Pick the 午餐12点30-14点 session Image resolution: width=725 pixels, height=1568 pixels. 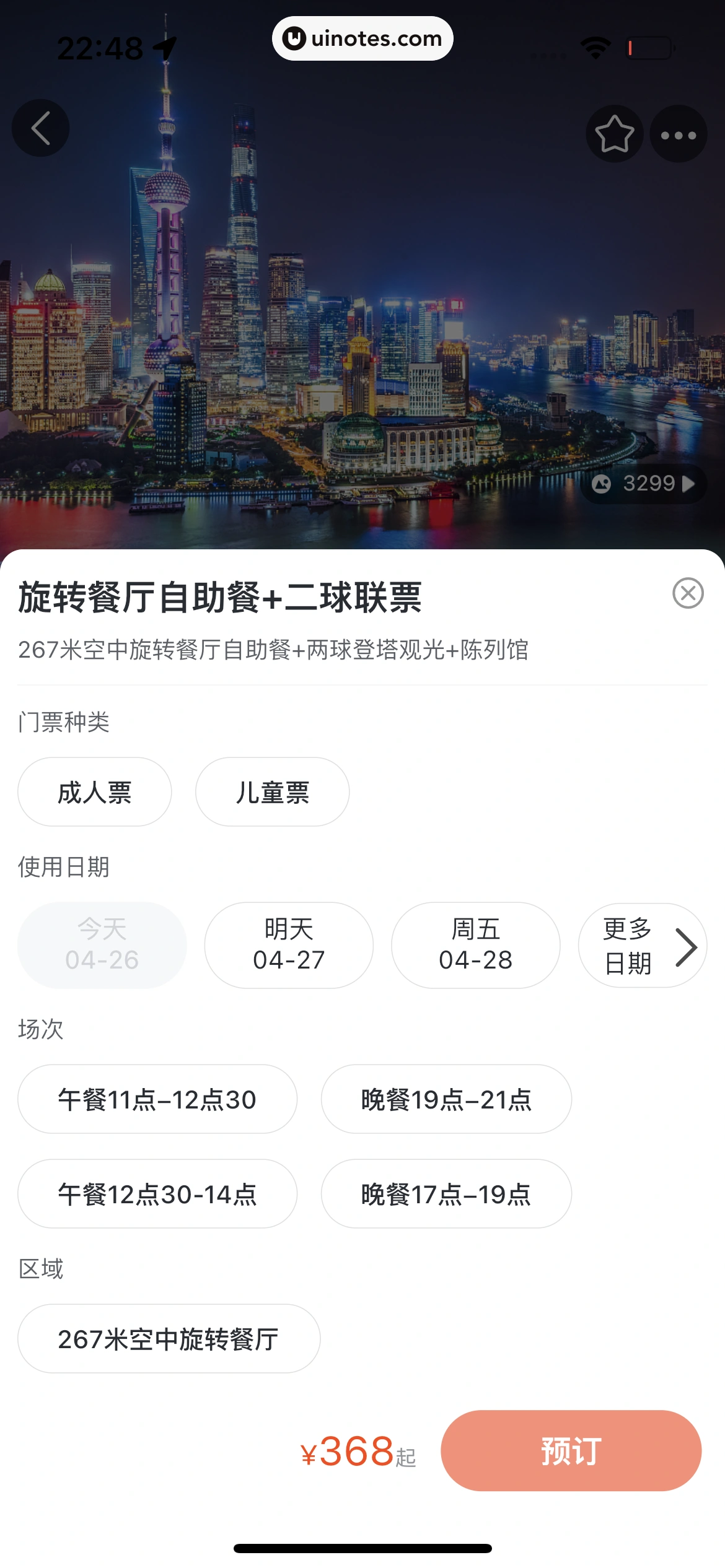click(x=157, y=1194)
